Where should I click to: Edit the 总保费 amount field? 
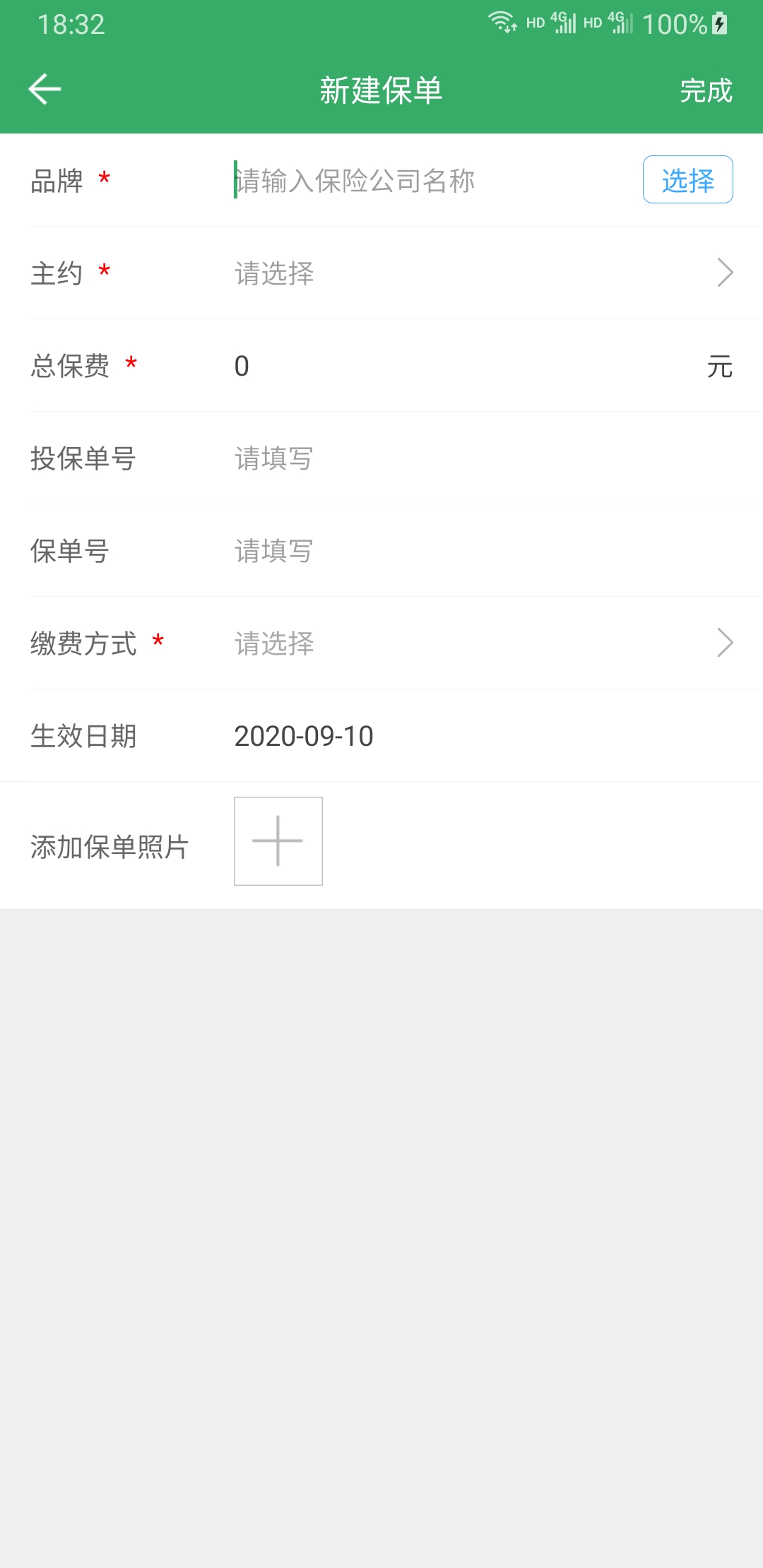(x=459, y=366)
